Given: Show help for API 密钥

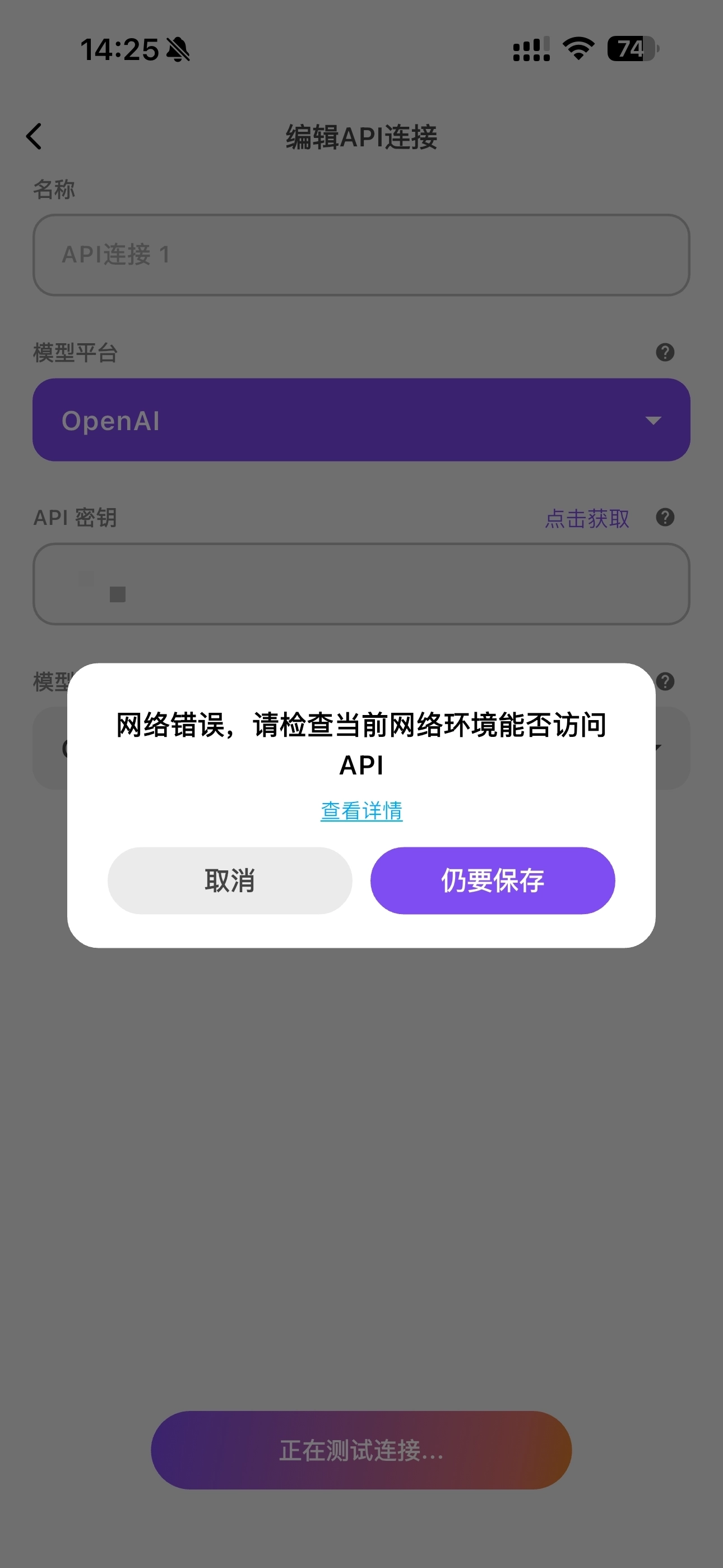Looking at the screenshot, I should pyautogui.click(x=665, y=518).
